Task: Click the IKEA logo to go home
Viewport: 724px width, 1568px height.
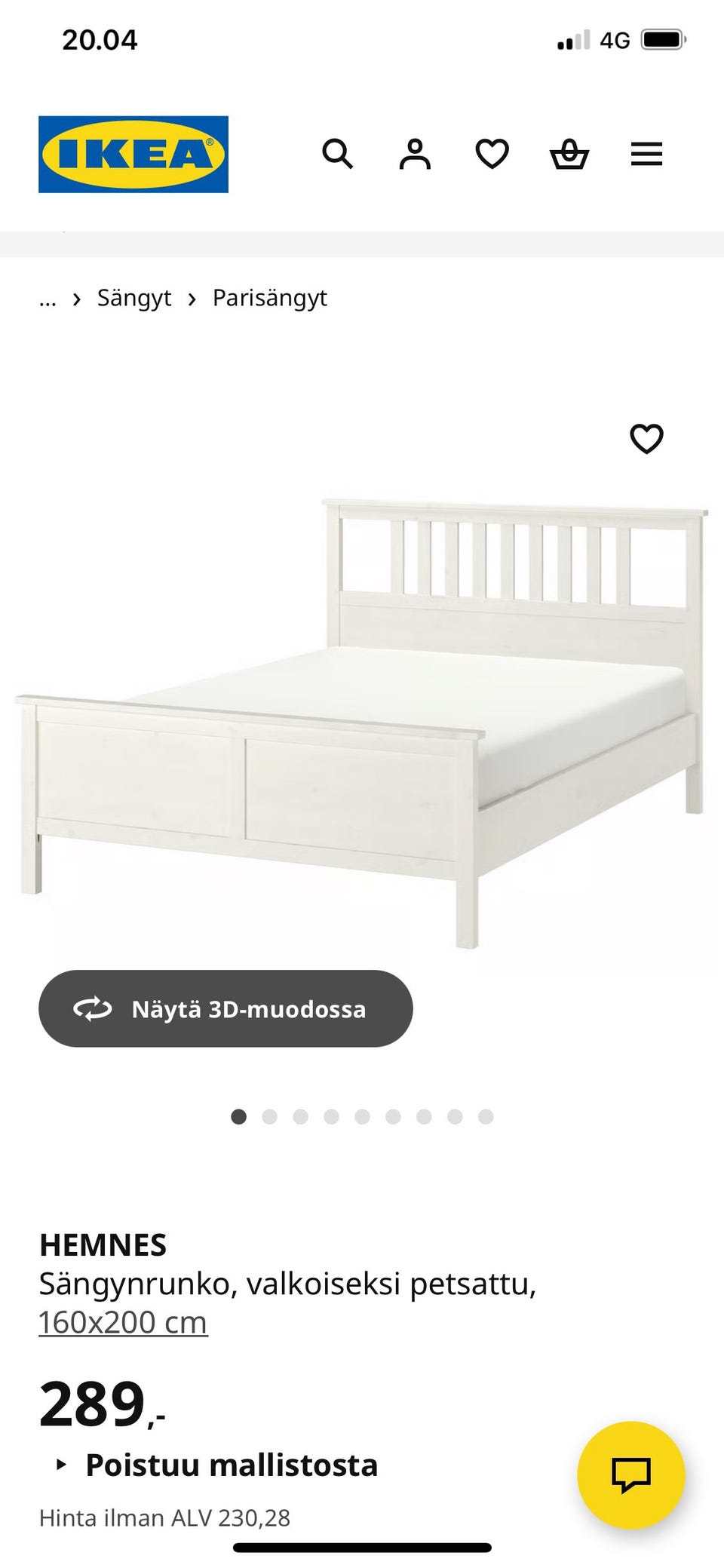Action: (133, 153)
